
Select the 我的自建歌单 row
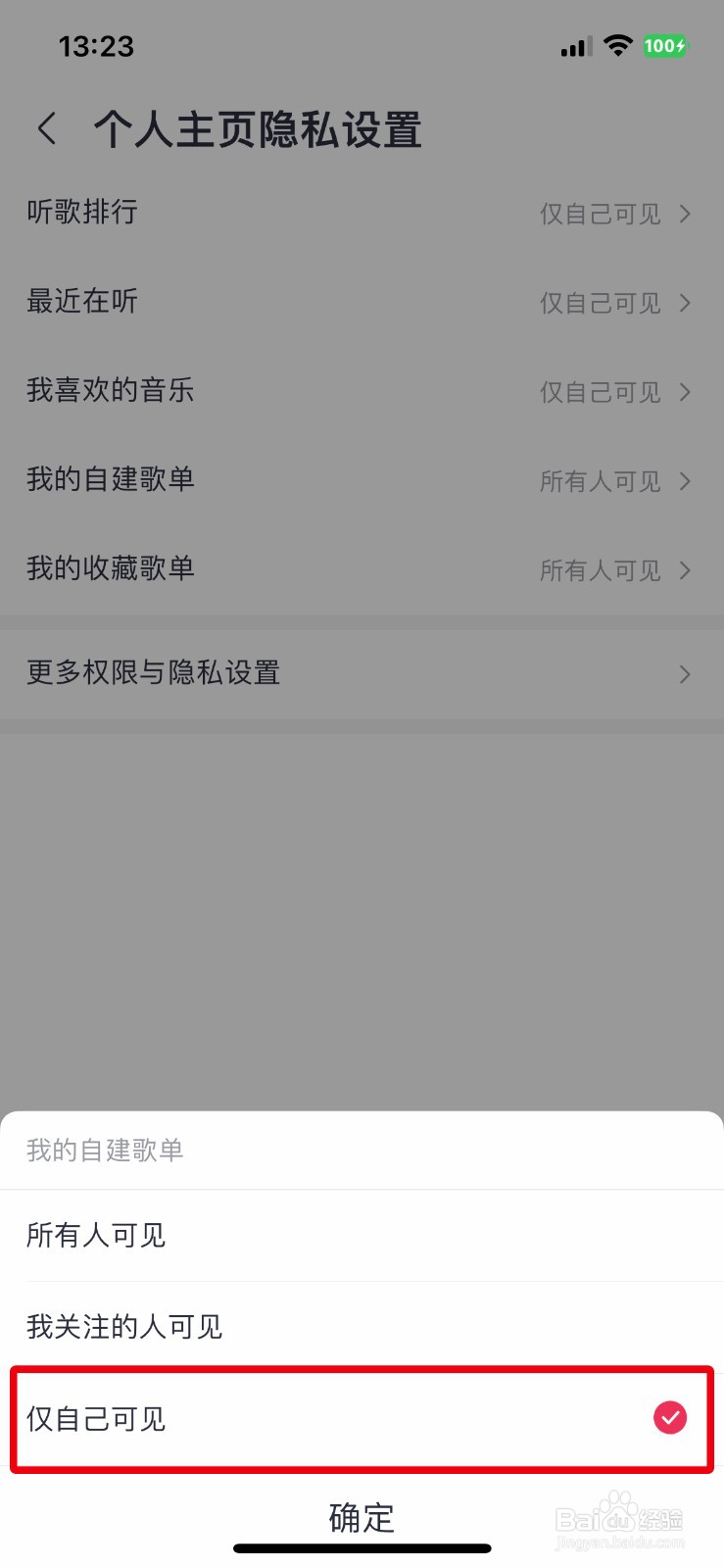click(362, 480)
